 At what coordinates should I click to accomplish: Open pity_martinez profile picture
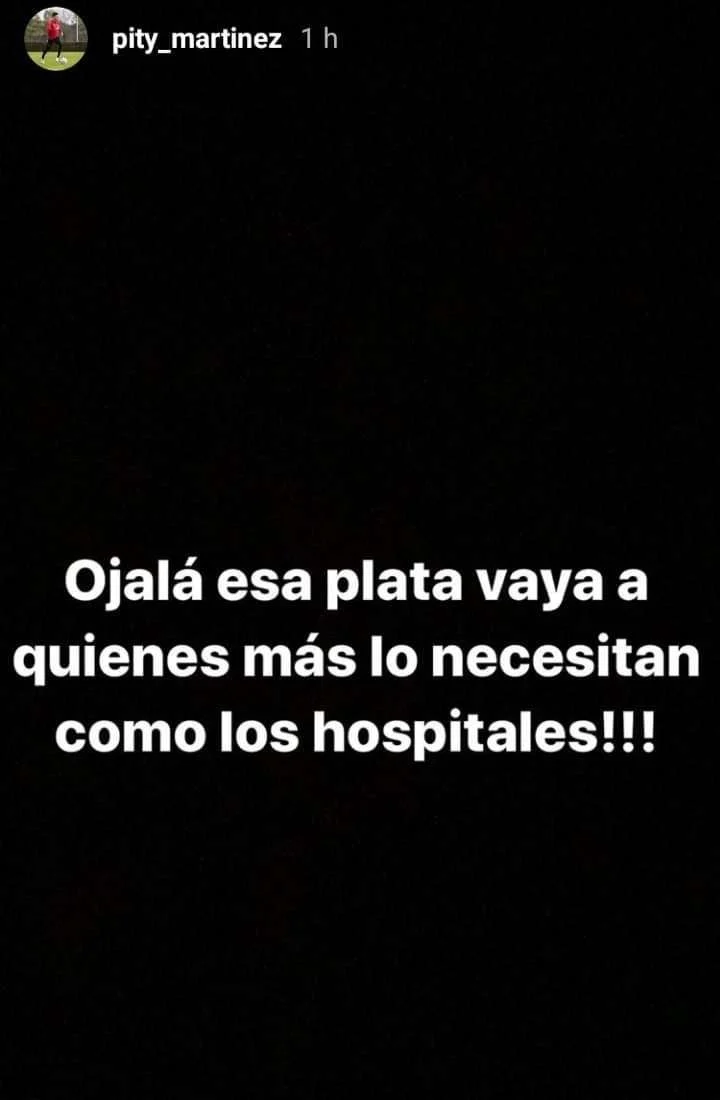click(x=56, y=39)
